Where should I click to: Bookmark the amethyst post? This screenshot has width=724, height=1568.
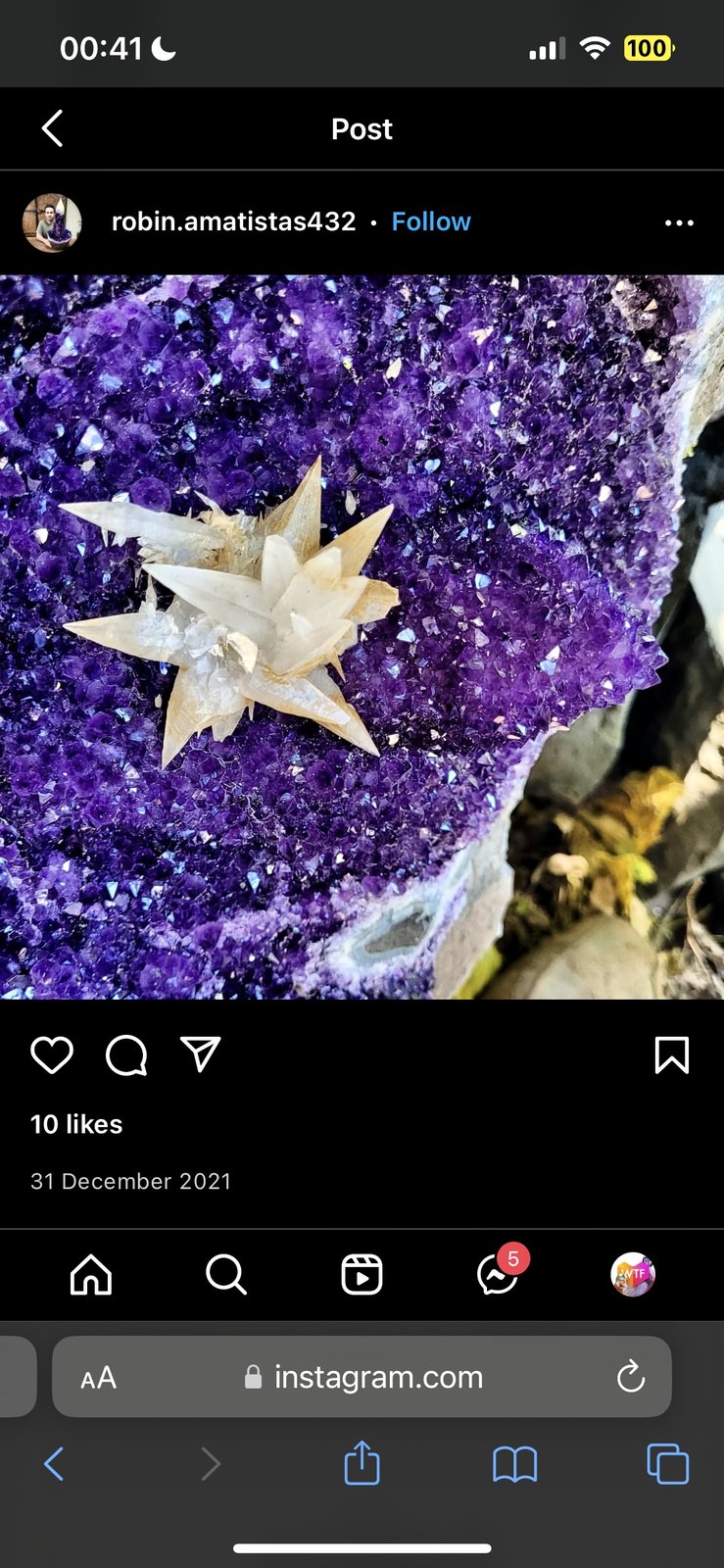click(671, 1055)
